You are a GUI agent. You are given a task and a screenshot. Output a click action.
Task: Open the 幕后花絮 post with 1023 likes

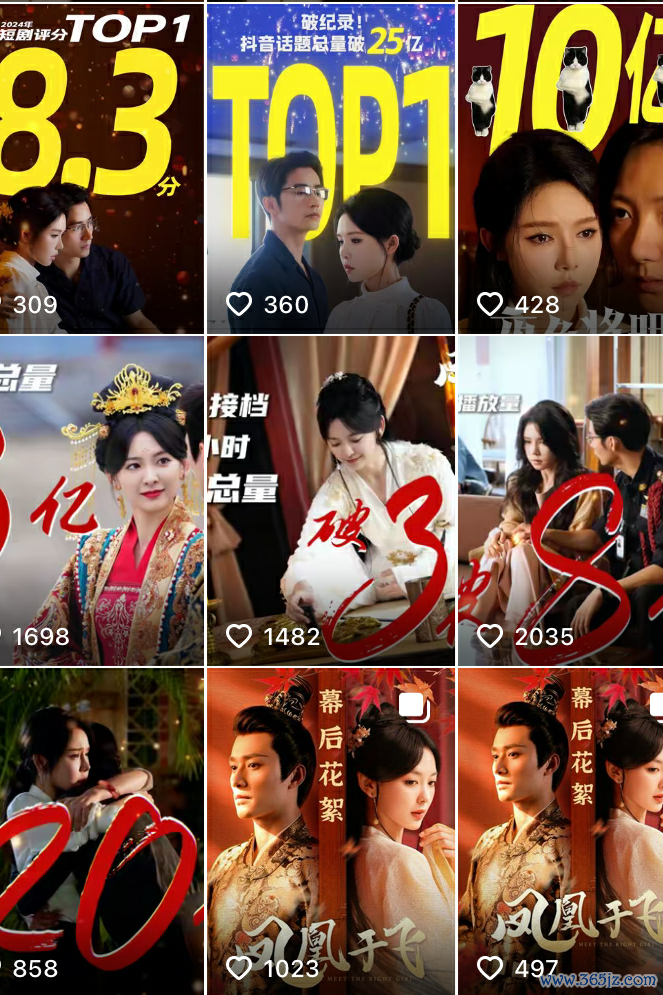[331, 830]
